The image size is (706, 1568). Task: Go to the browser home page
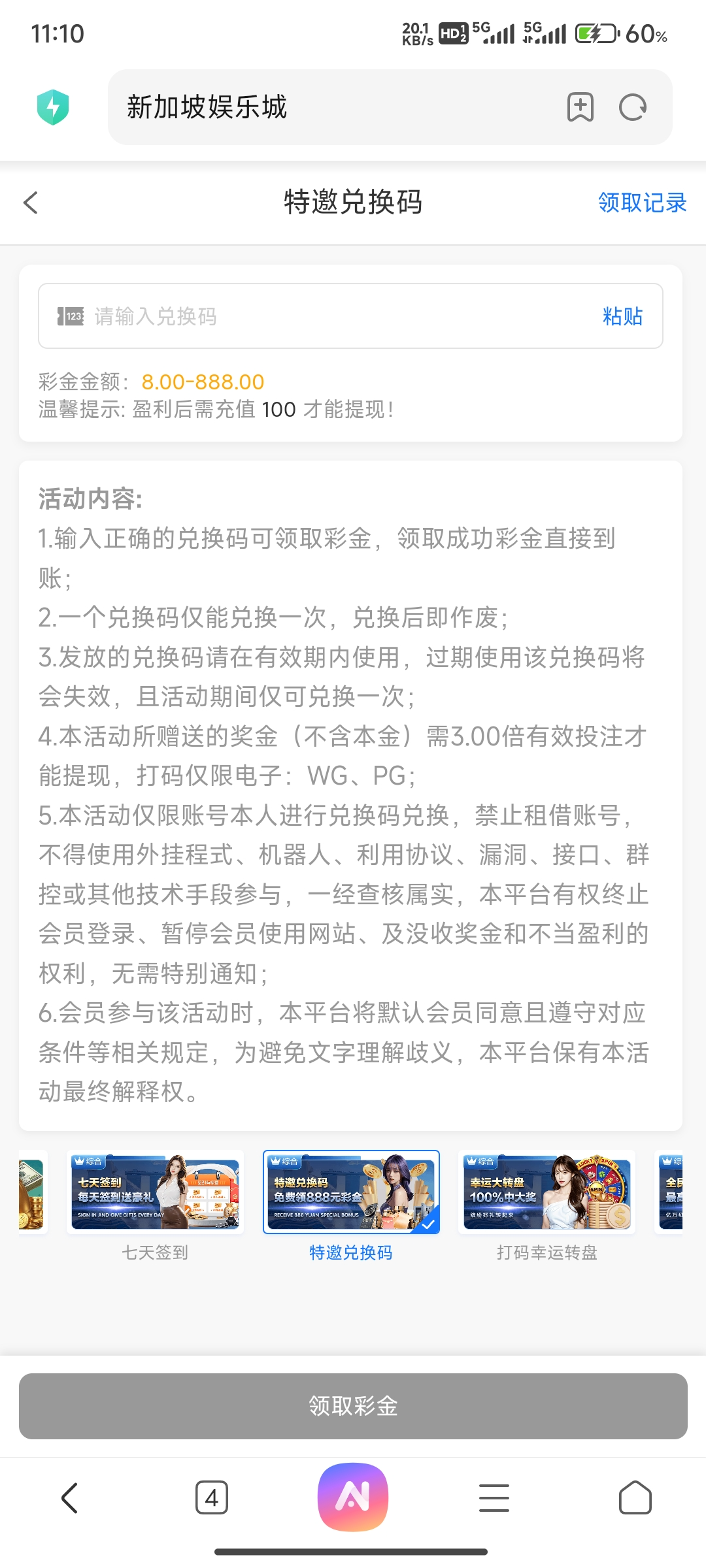pyautogui.click(x=635, y=1497)
